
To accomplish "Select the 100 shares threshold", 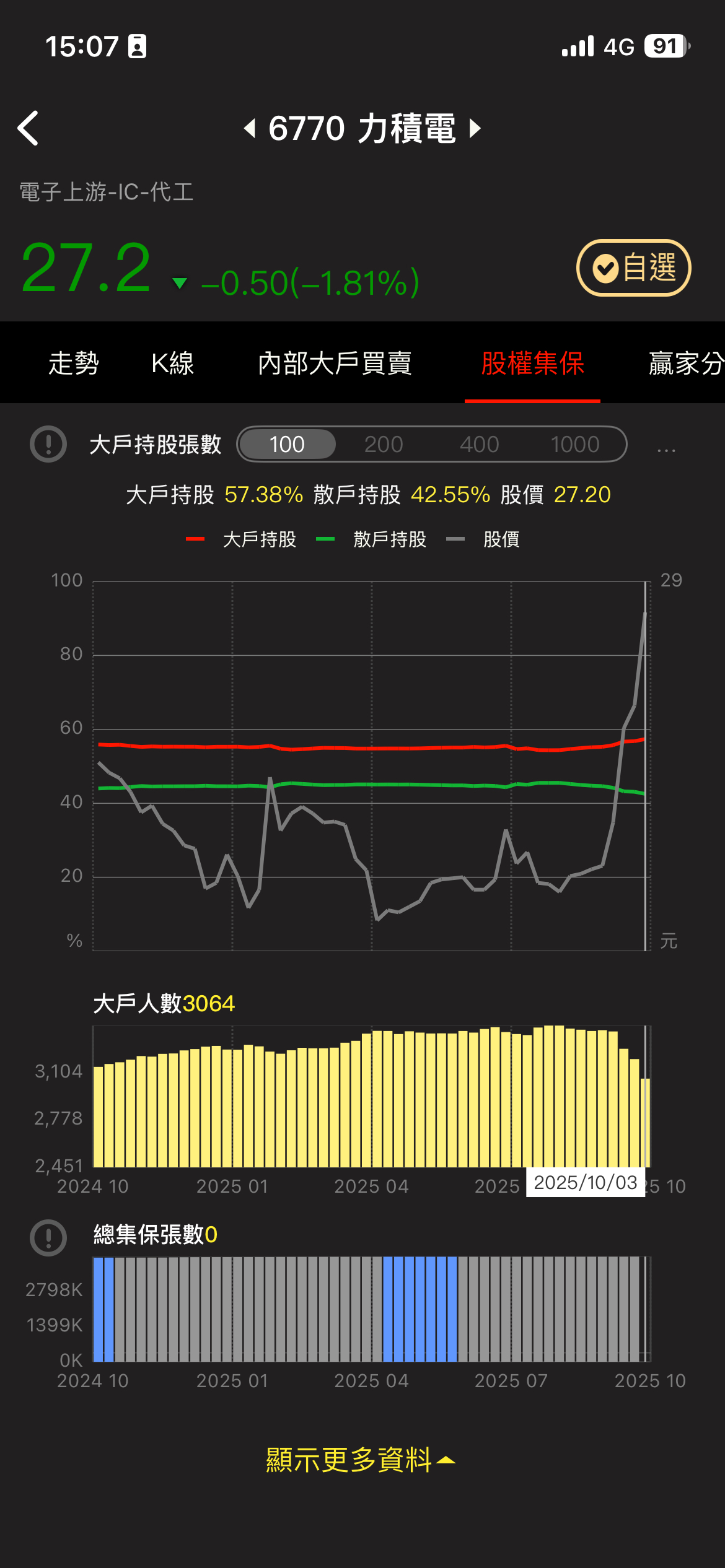I will click(287, 444).
